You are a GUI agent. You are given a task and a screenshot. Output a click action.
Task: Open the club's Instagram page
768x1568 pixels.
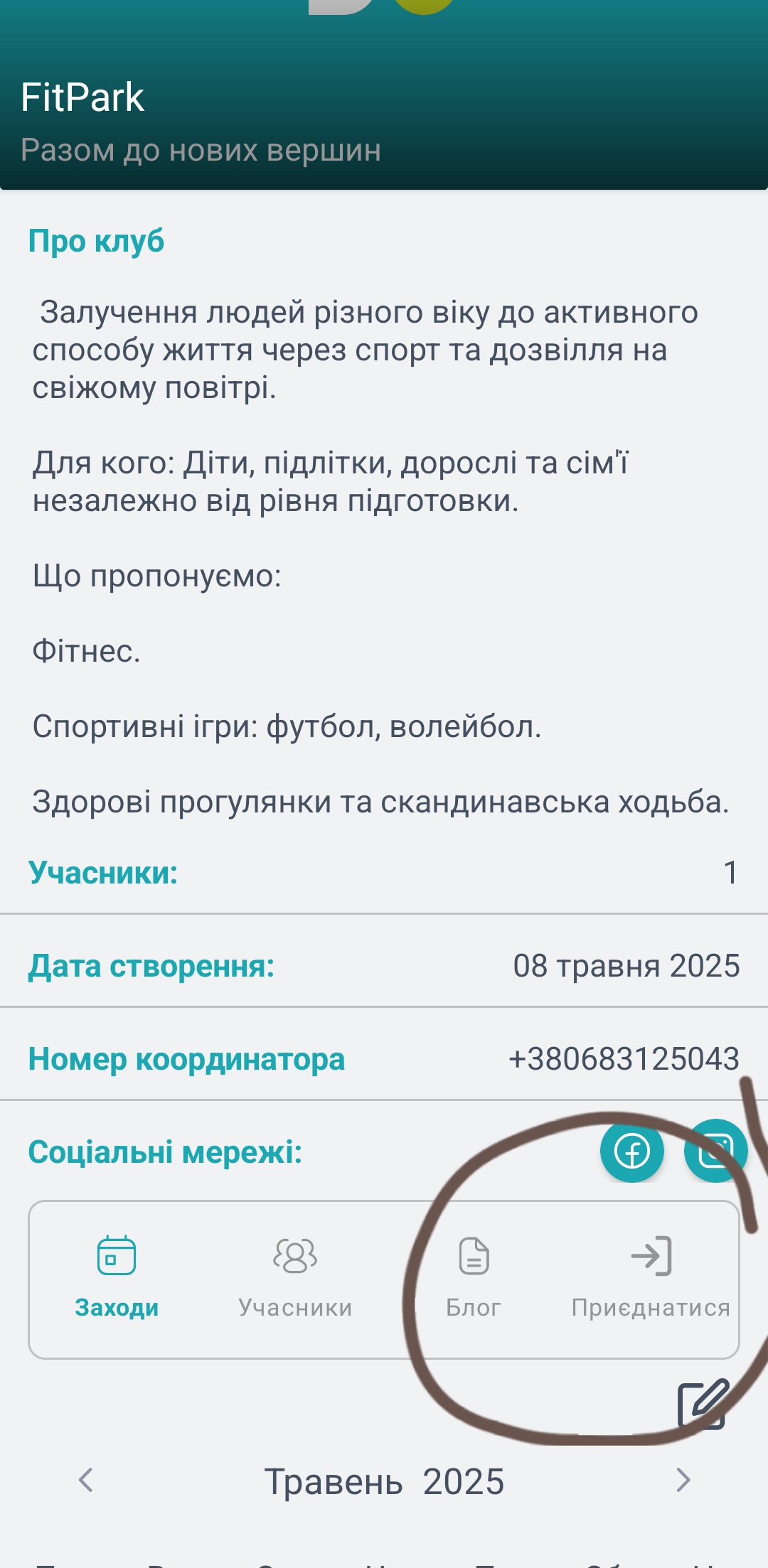(x=715, y=1151)
